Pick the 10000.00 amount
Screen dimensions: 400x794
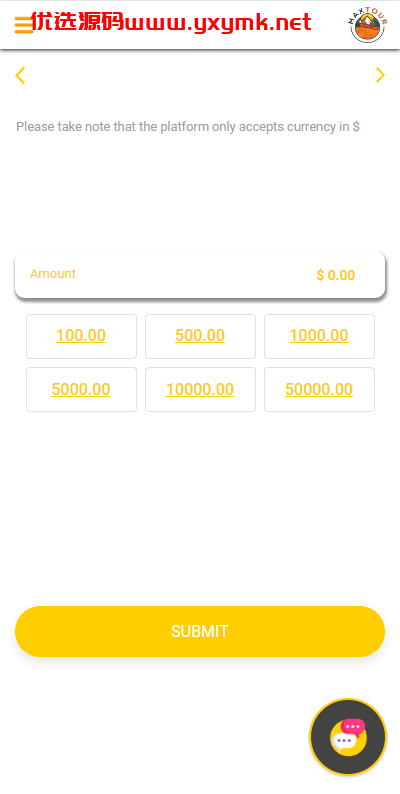coord(200,389)
